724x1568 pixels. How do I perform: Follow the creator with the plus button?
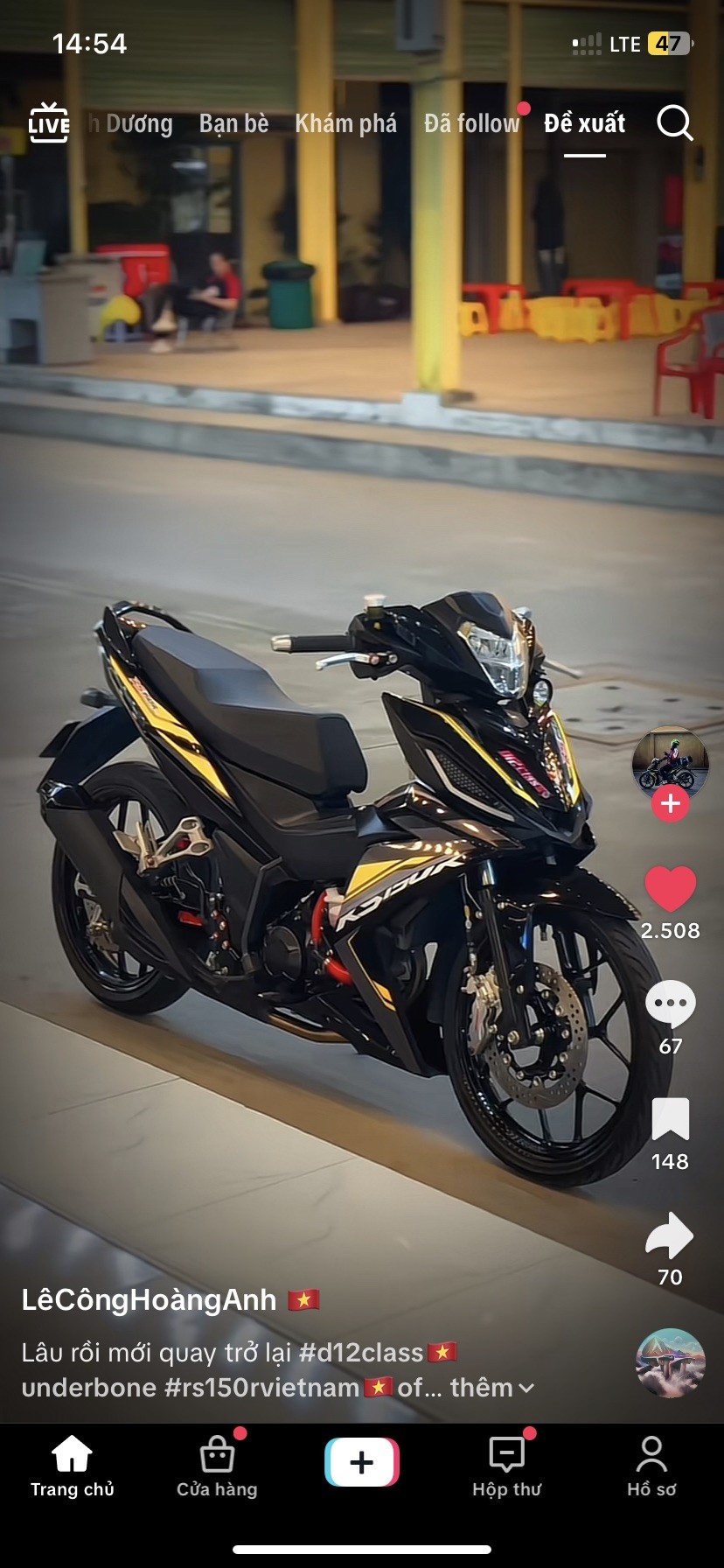(671, 803)
